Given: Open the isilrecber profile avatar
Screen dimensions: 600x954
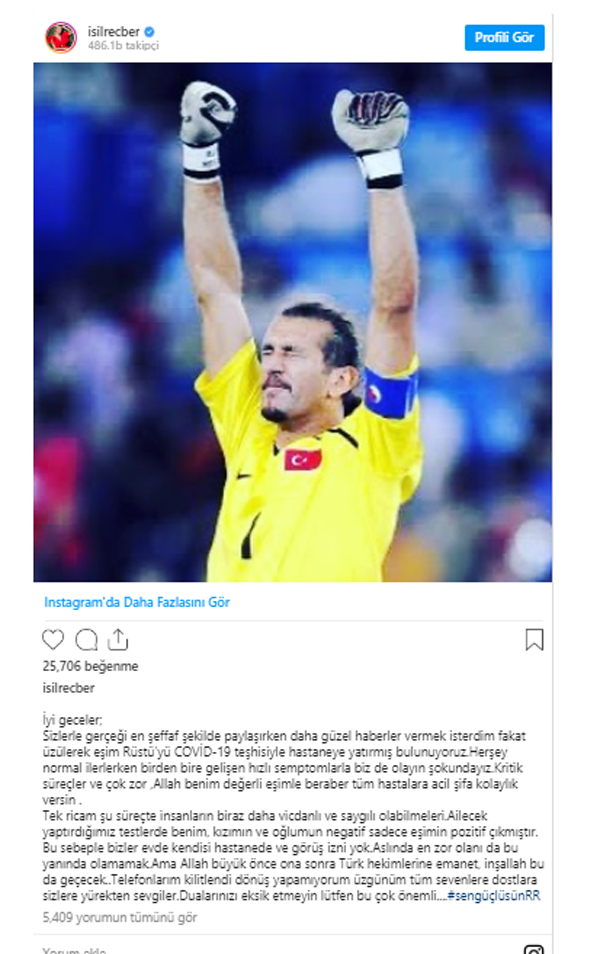Looking at the screenshot, I should tap(61, 38).
